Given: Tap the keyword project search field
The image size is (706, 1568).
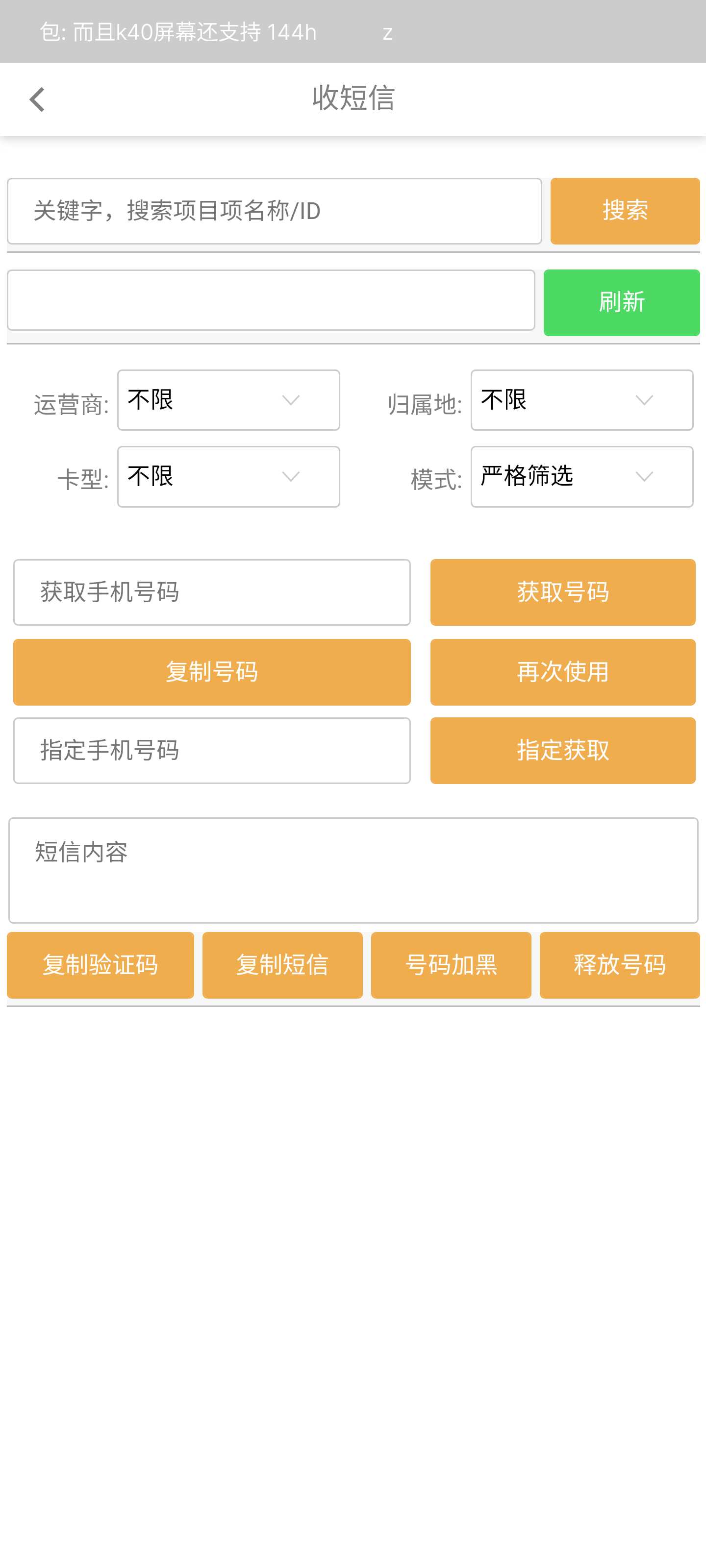Looking at the screenshot, I should [x=274, y=211].
